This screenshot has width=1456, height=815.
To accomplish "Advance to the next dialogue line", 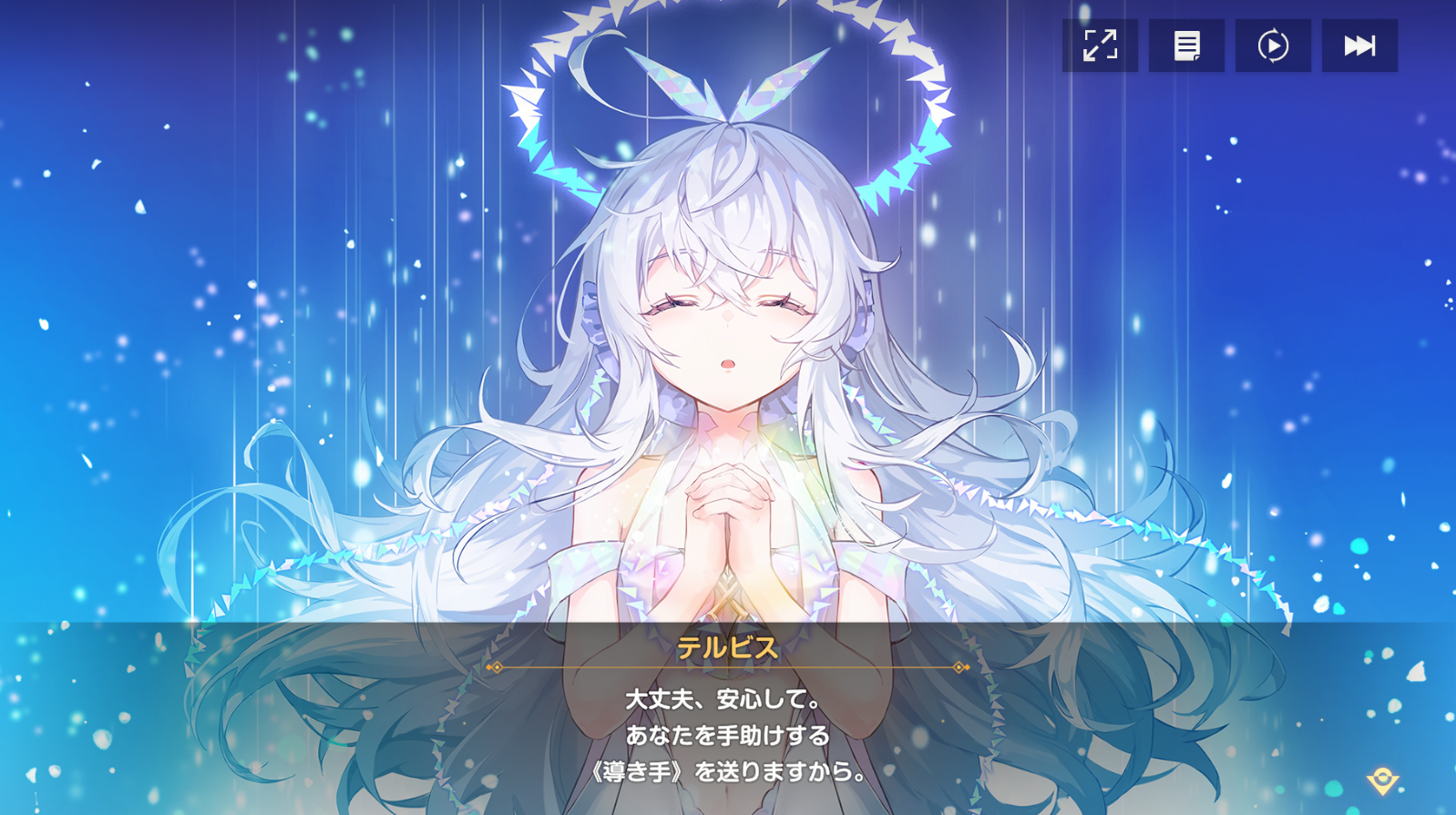I will tap(1382, 780).
